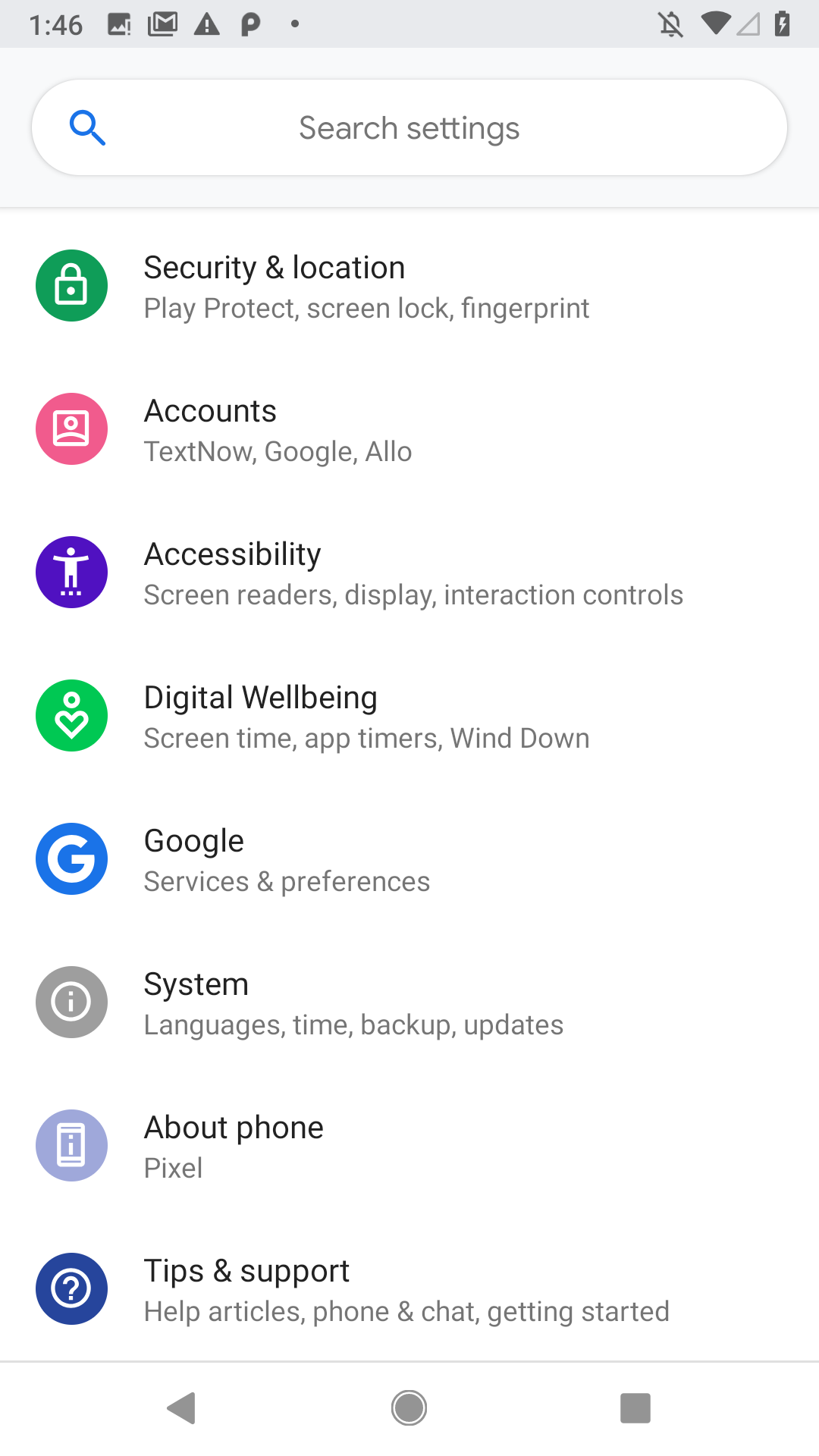Tap the navigation bar back button

[182, 1408]
